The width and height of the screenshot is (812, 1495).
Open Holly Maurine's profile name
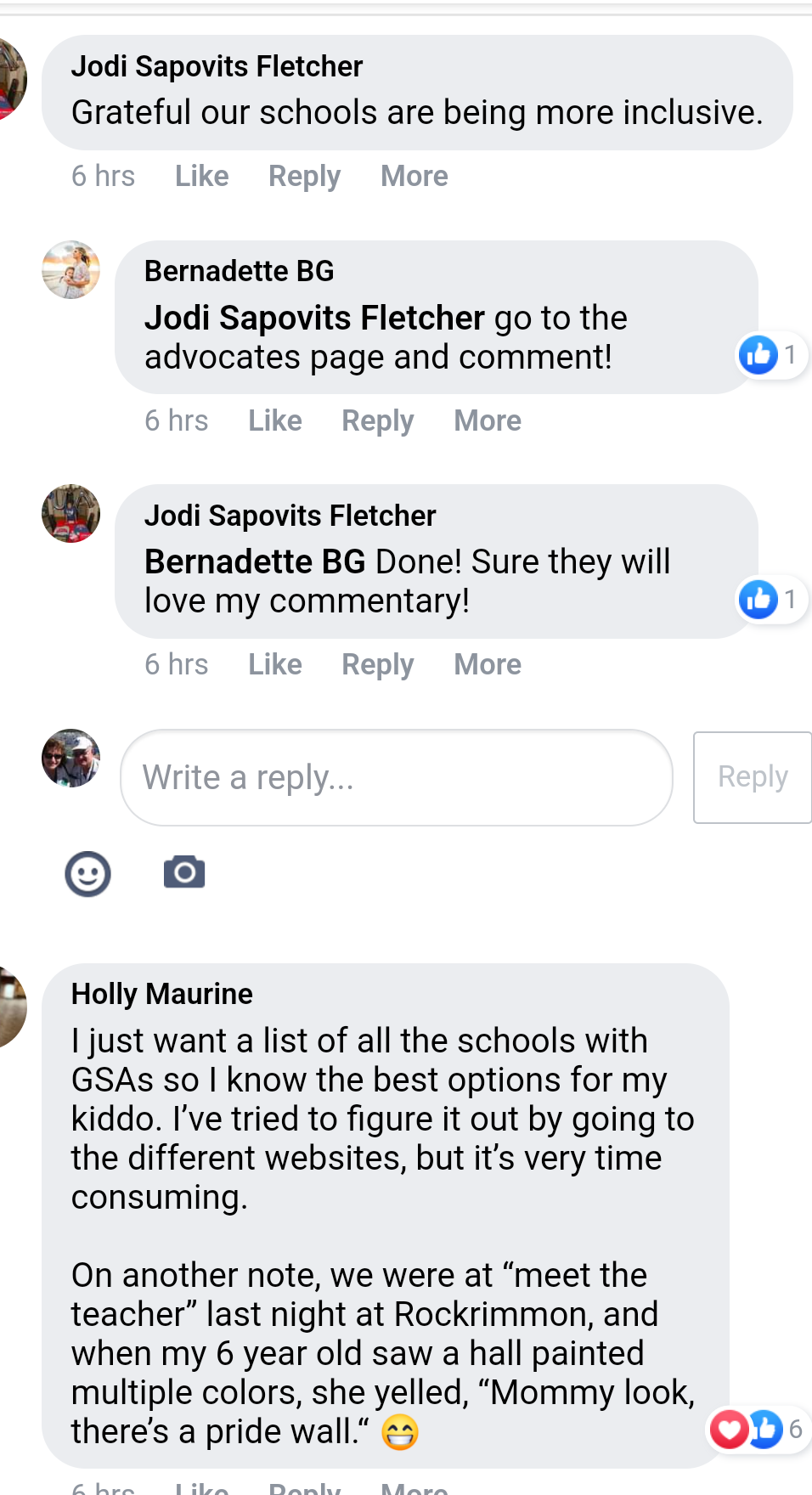pos(161,994)
